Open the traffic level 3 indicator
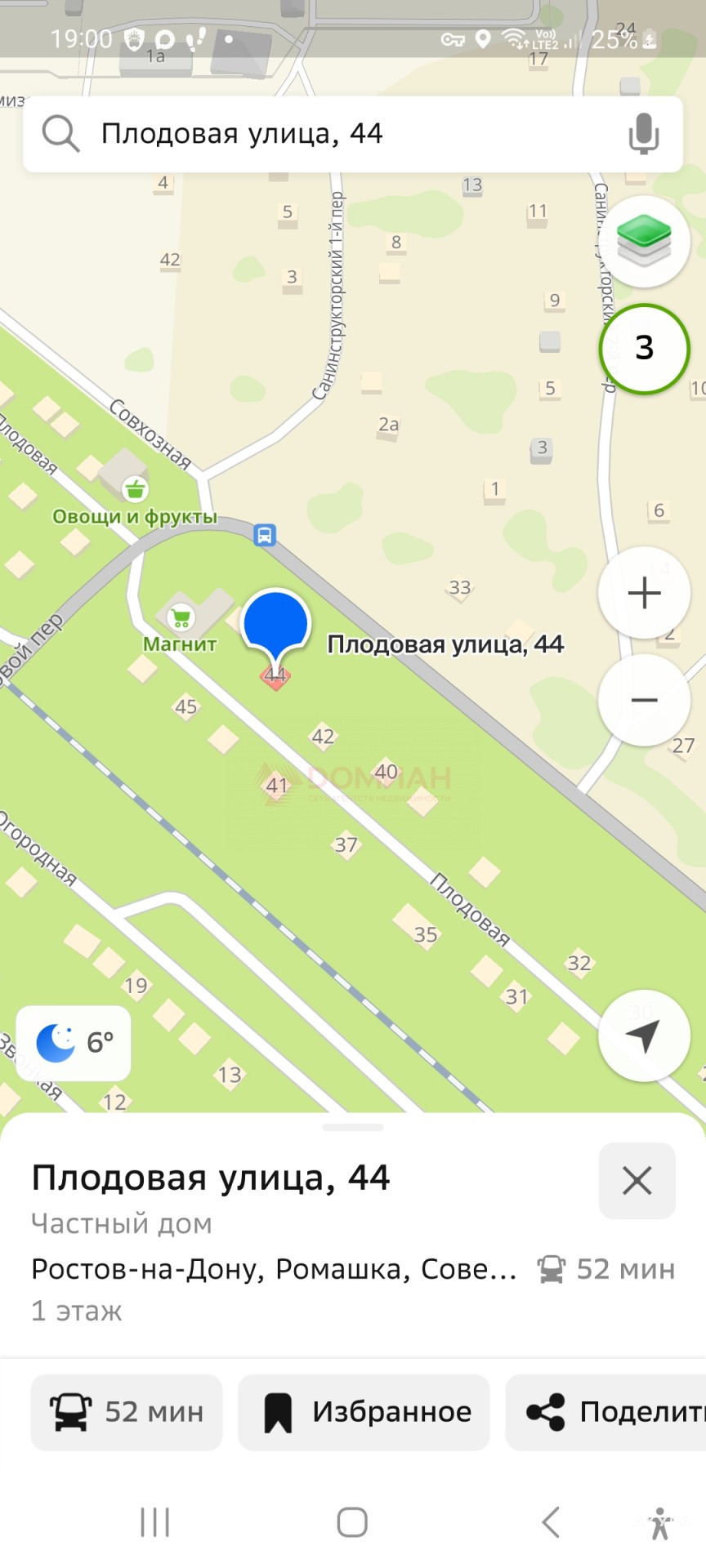 (x=644, y=348)
